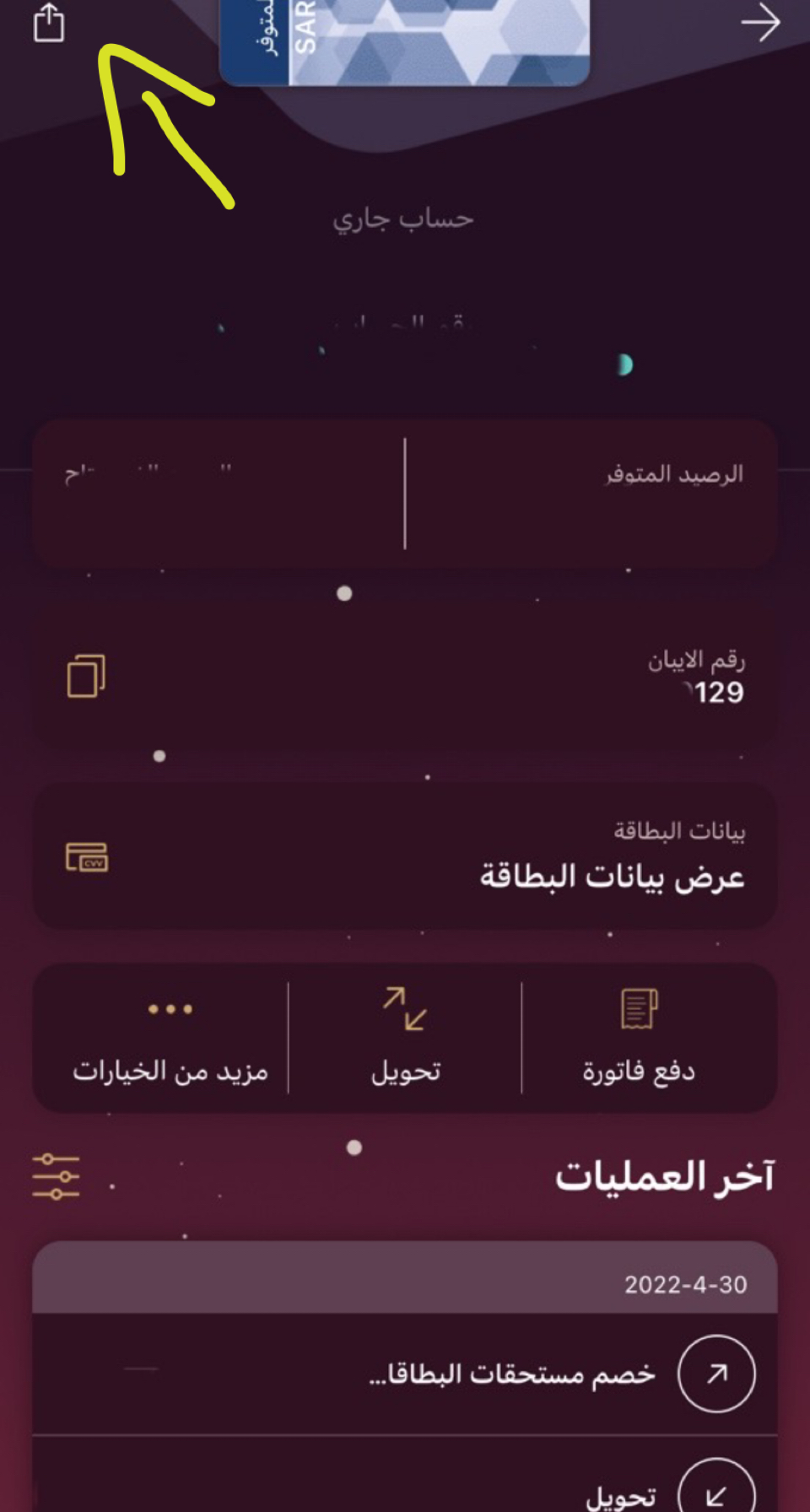This screenshot has width=810, height=1512.
Task: Copy the IBAN number
Action: pos(86,676)
